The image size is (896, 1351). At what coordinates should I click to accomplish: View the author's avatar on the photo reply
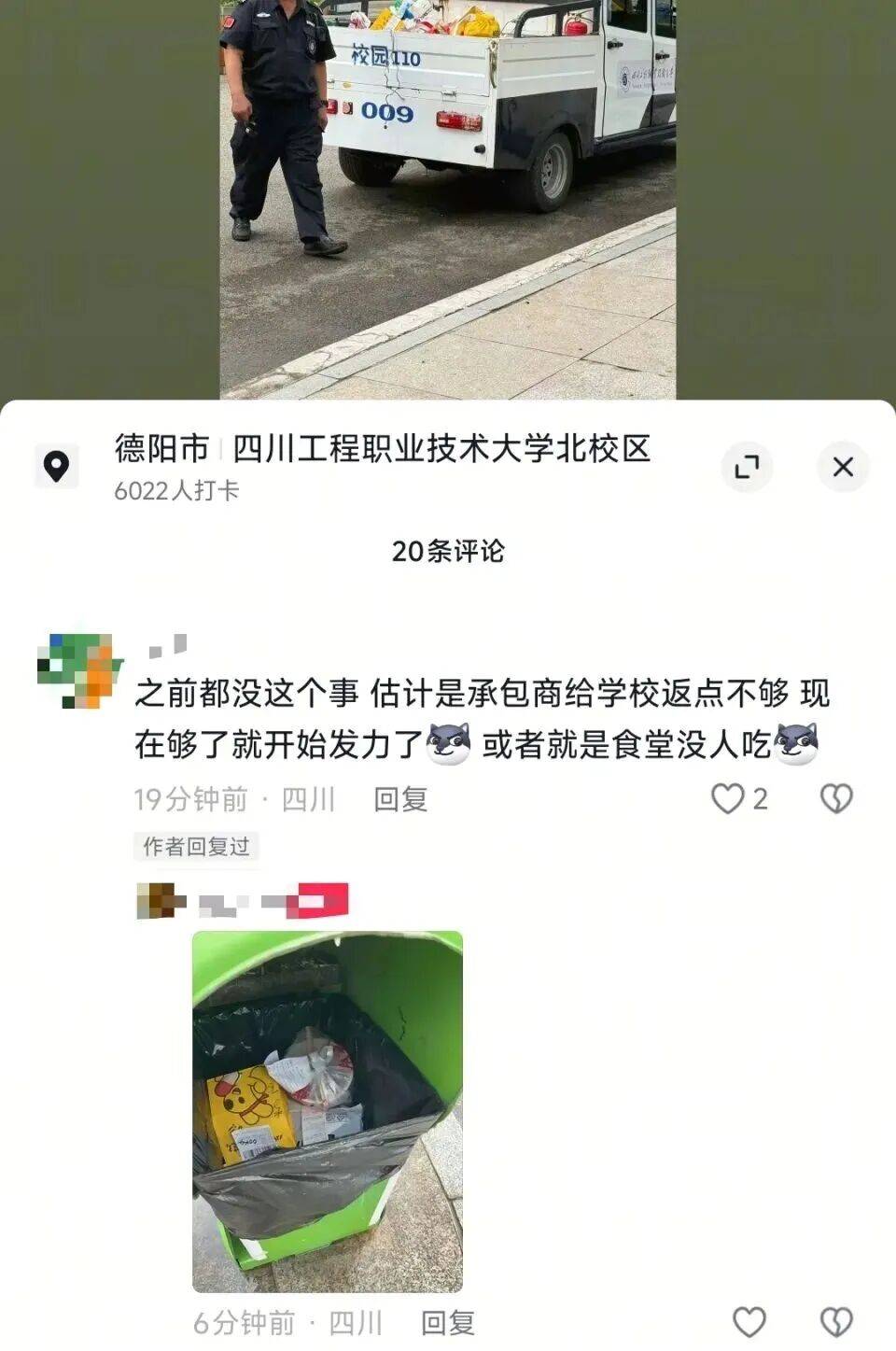tap(156, 901)
